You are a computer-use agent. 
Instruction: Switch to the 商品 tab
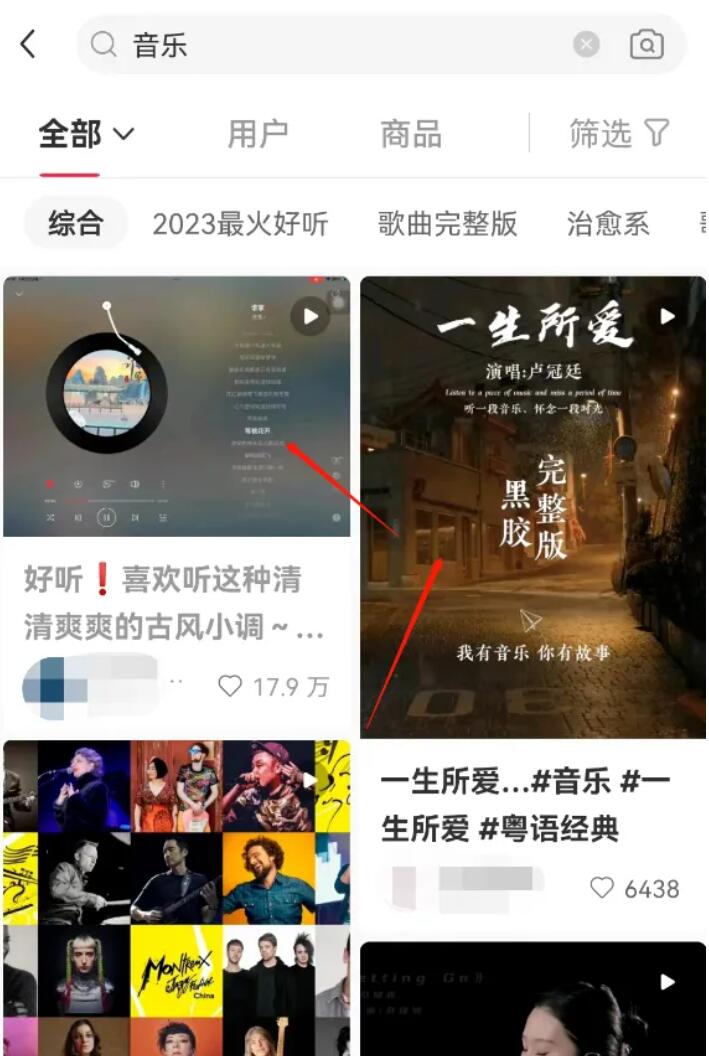(x=411, y=133)
